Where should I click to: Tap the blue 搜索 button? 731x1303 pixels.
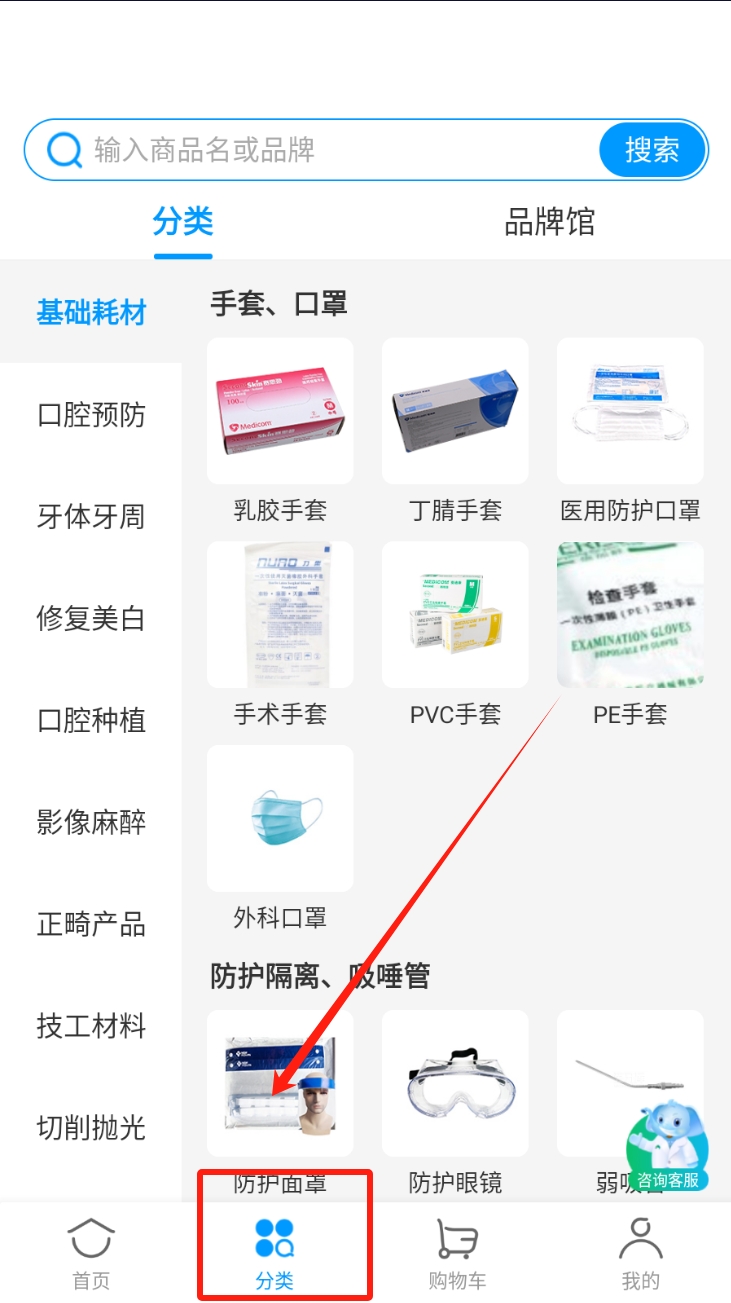[652, 150]
